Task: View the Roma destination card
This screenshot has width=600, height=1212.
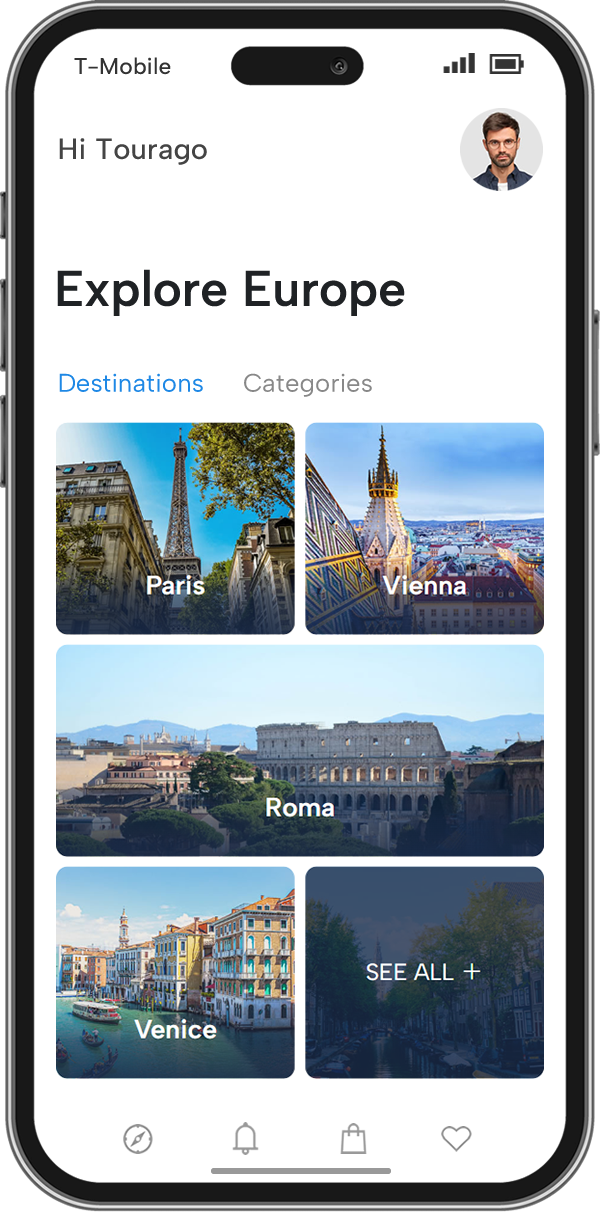Action: (x=300, y=750)
